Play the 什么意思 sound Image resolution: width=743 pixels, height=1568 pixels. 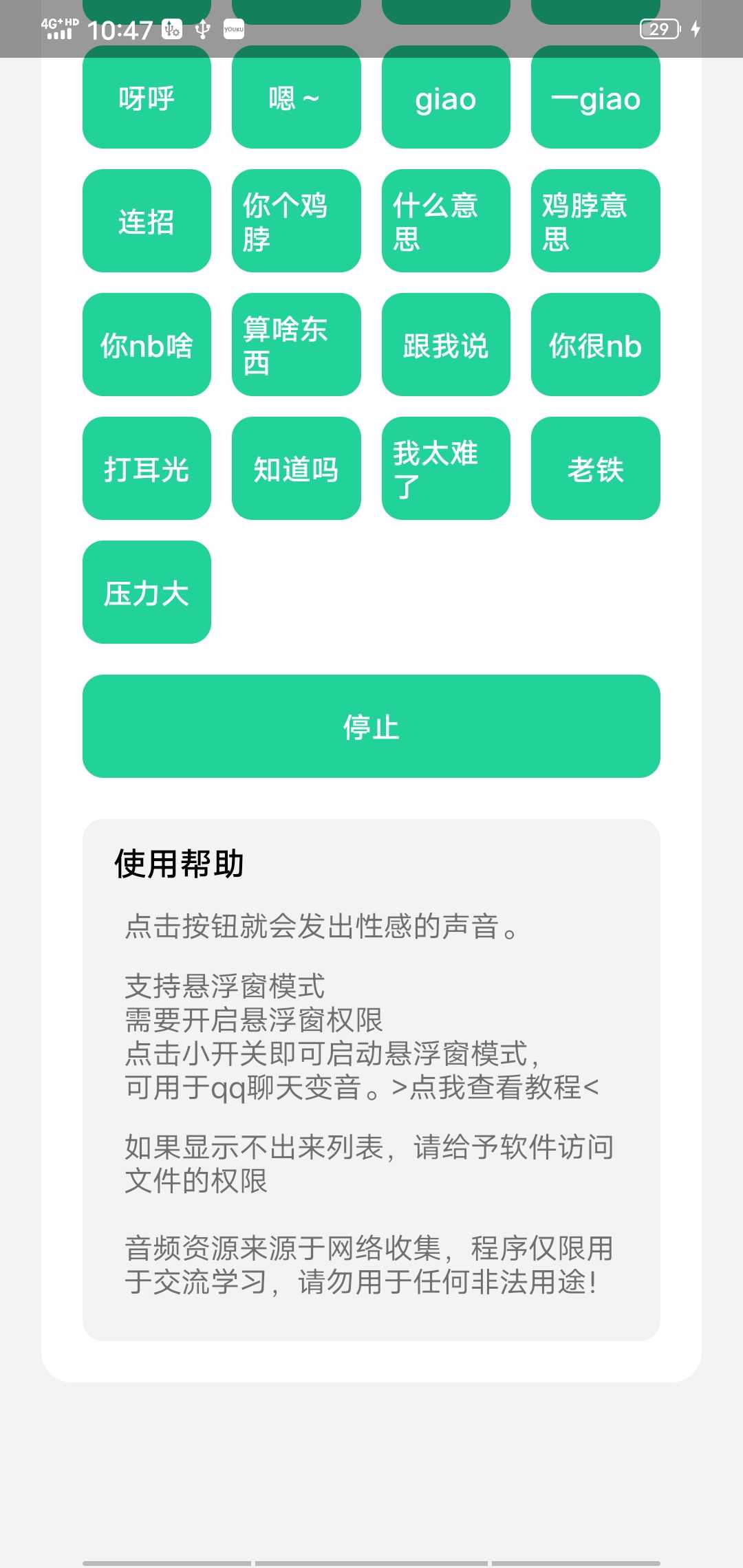(446, 221)
